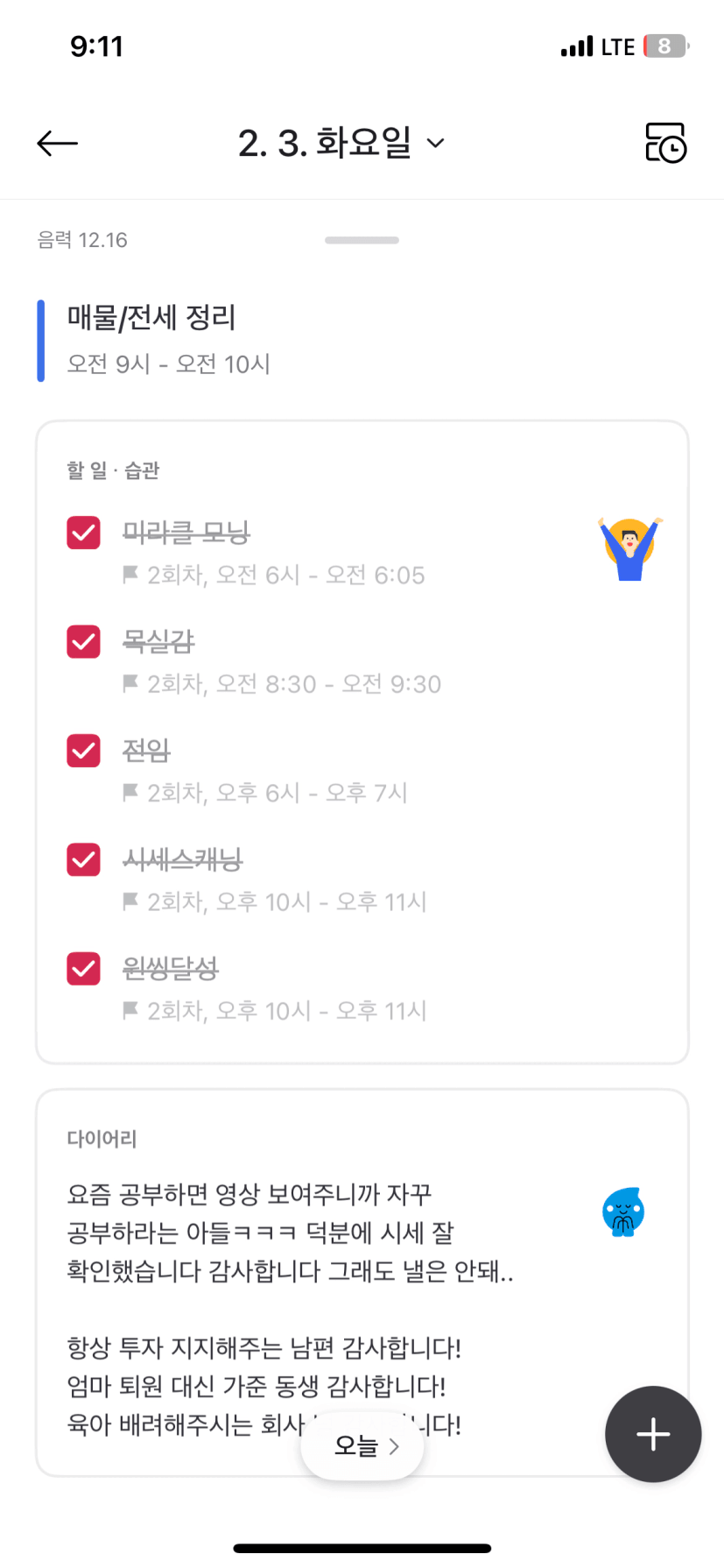724x1568 pixels.
Task: Add a new entry with plus button
Action: (653, 1434)
